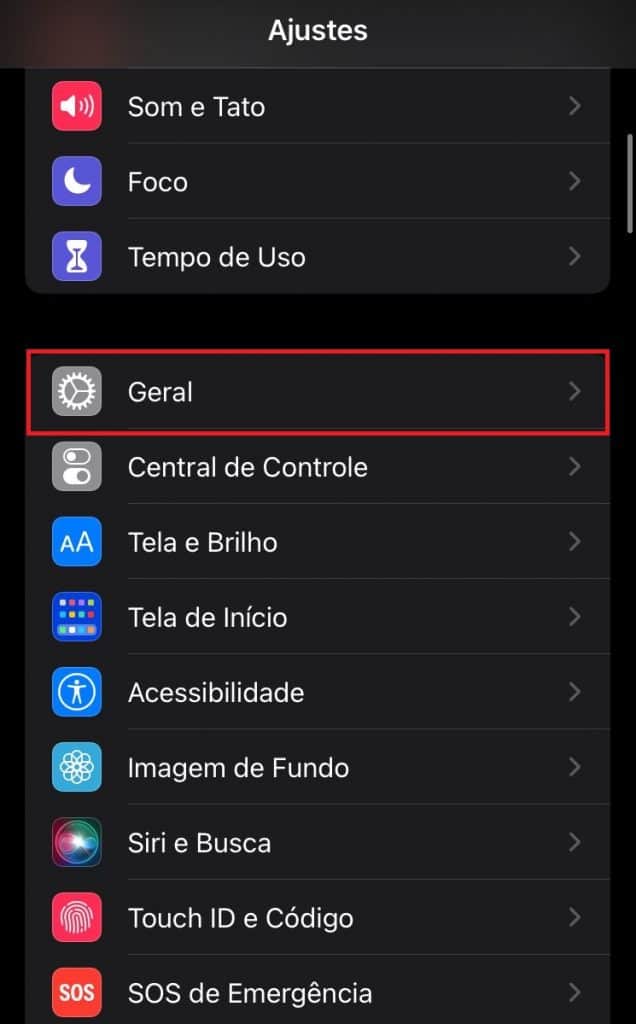Open Siri e Busca settings

317,842
